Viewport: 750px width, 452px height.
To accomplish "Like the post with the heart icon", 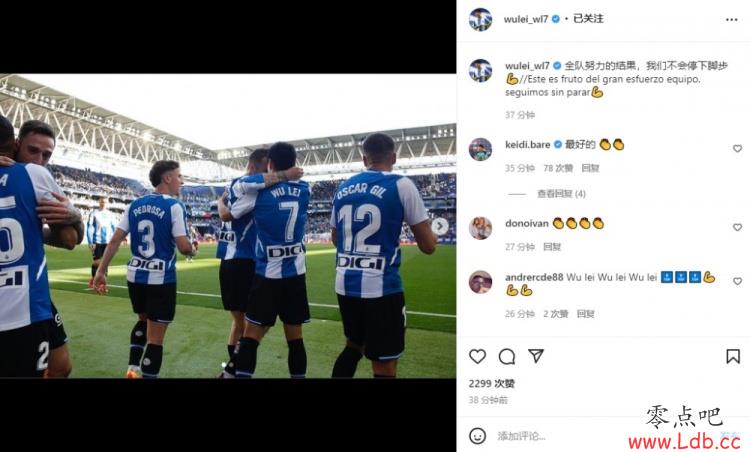I will pyautogui.click(x=478, y=356).
